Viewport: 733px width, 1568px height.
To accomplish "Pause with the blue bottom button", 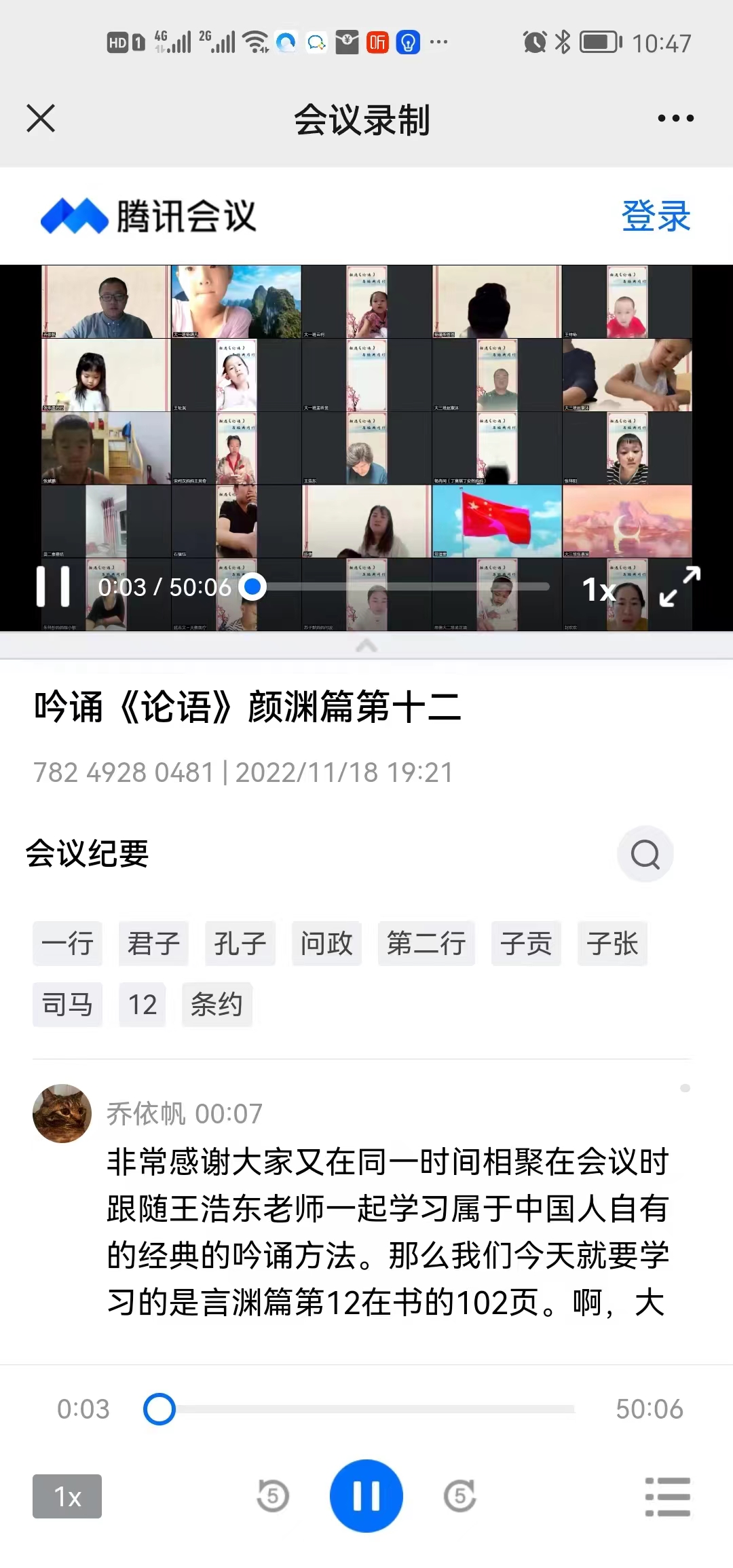I will click(x=366, y=1496).
